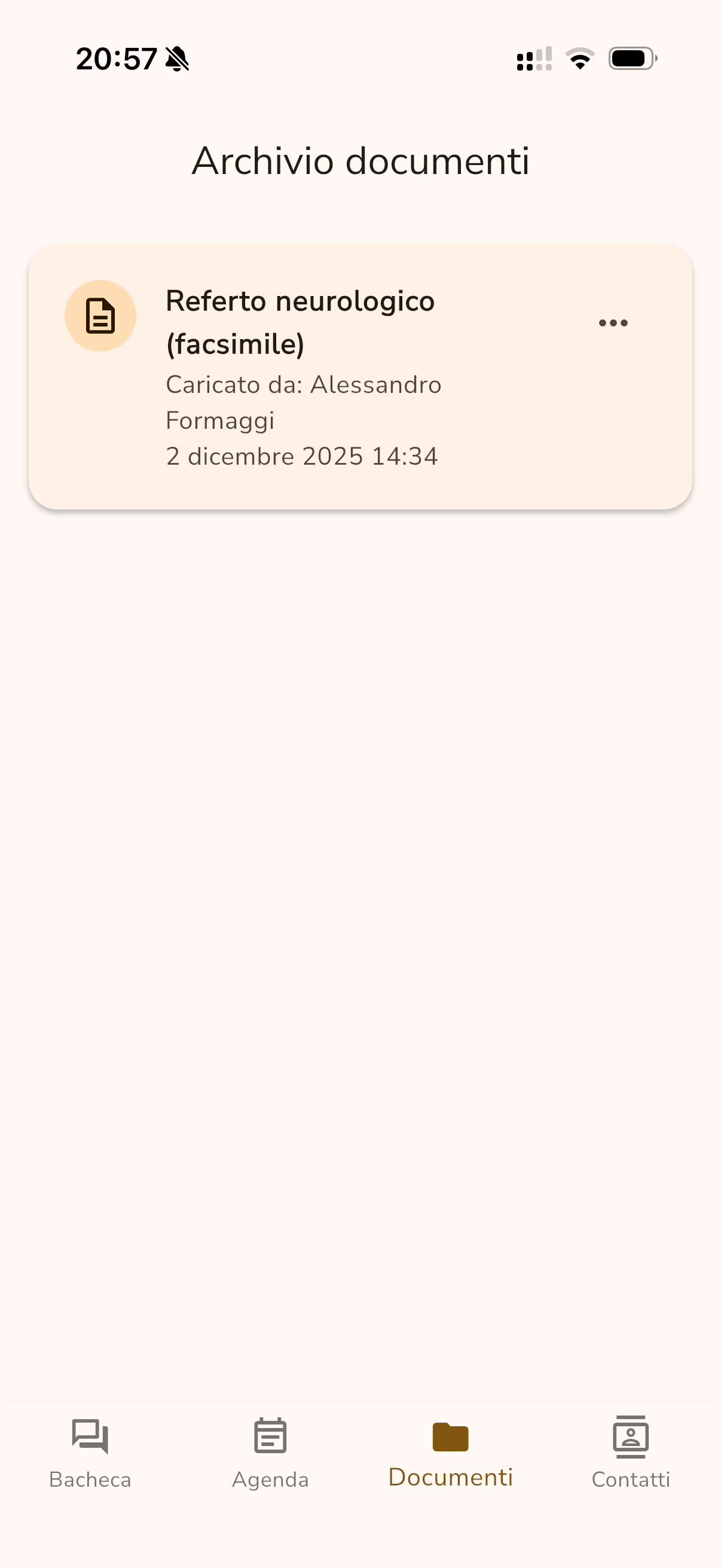
Task: Select the Contatti tab label
Action: (630, 1479)
